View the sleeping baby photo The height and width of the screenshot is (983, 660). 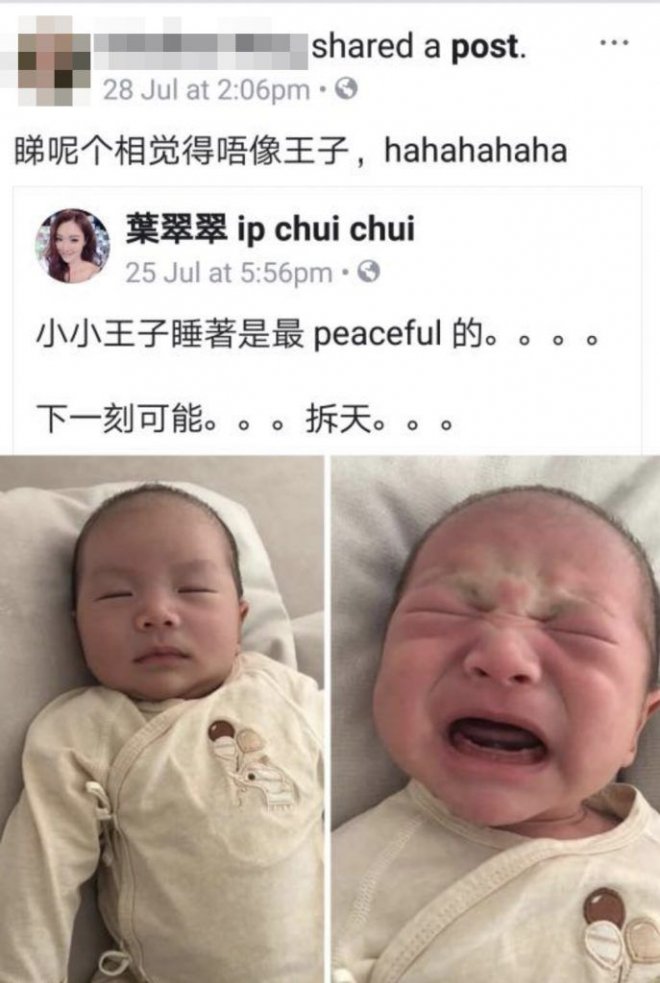[x=161, y=718]
